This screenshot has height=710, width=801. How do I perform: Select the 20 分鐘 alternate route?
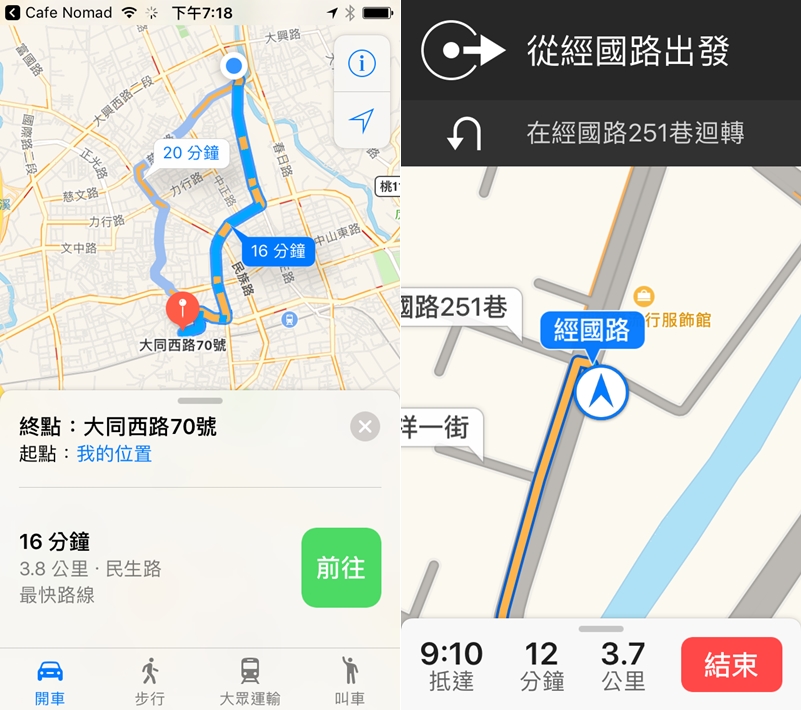click(x=190, y=153)
